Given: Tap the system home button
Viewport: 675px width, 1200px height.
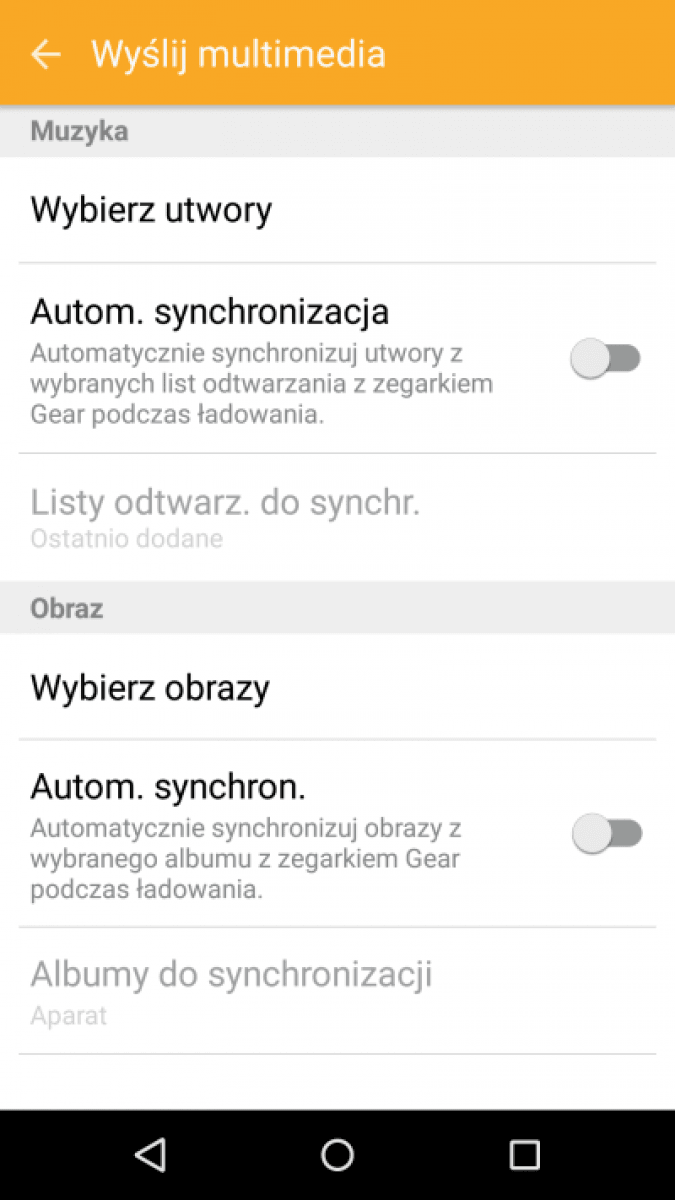Looking at the screenshot, I should coord(337,1155).
